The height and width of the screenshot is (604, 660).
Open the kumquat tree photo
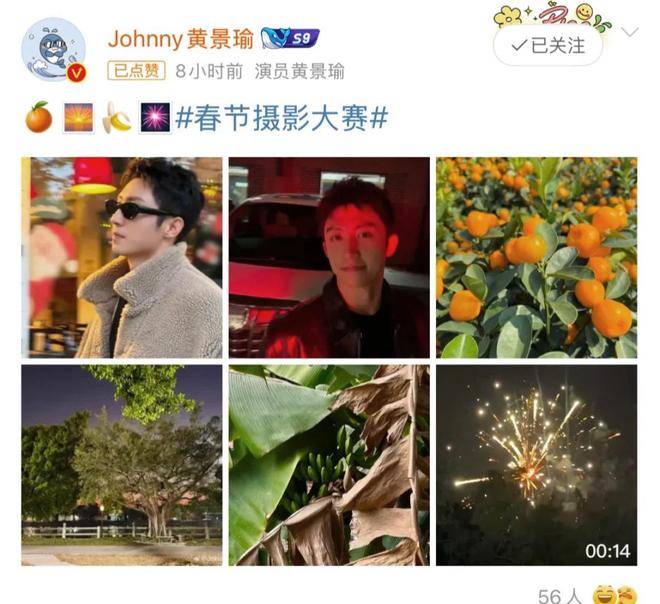coord(536,257)
